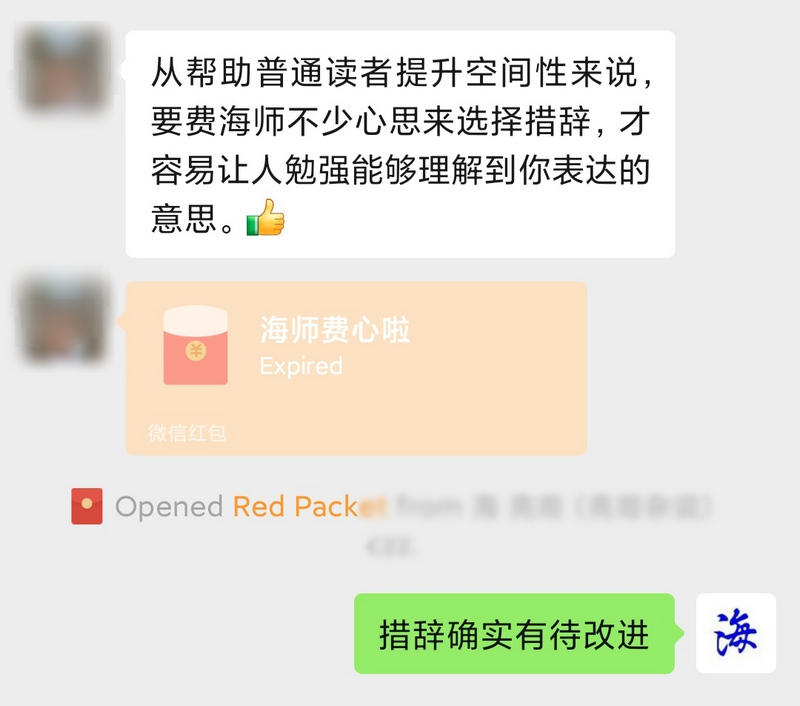The height and width of the screenshot is (706, 800).
Task: Open my own 海 avatar profile
Action: pos(735,633)
